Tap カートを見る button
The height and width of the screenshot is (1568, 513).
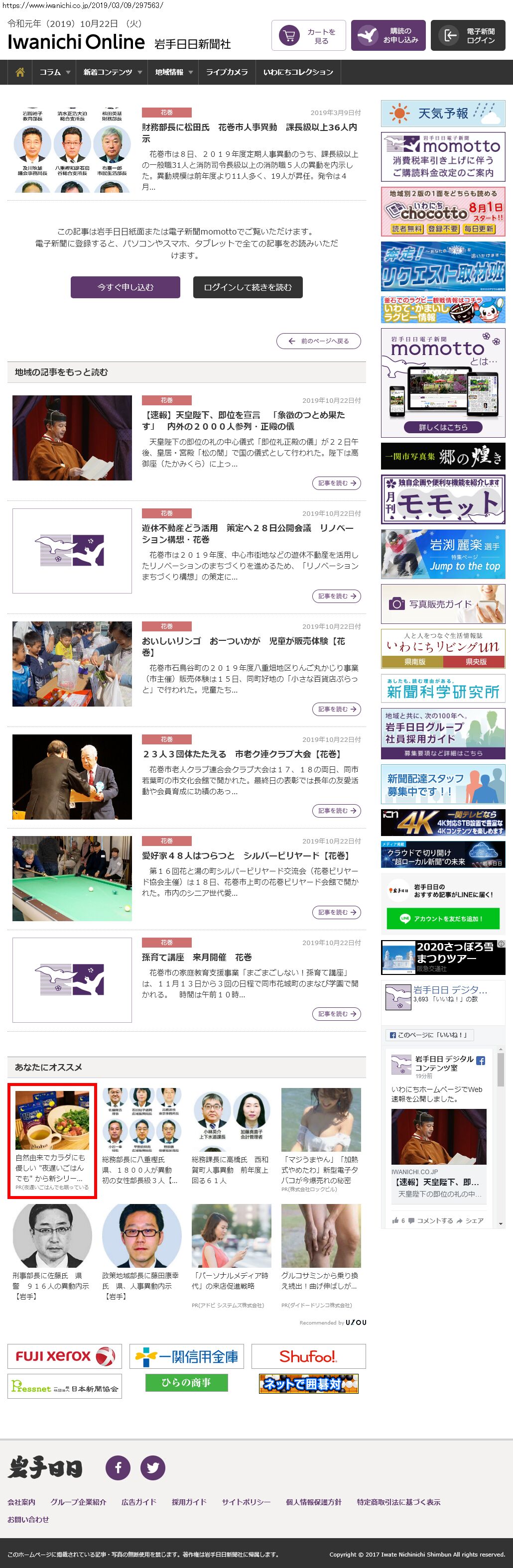(308, 36)
